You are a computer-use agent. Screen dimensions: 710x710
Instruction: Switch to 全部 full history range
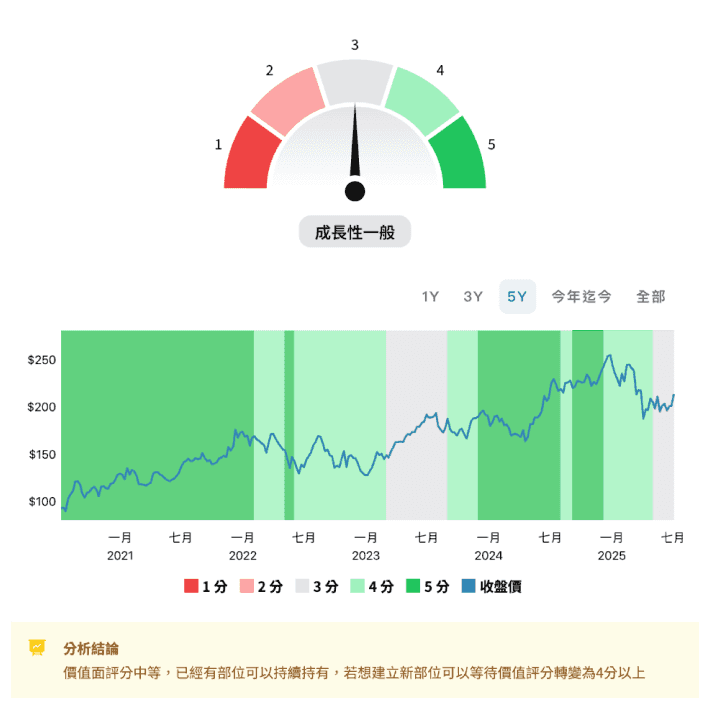650,297
